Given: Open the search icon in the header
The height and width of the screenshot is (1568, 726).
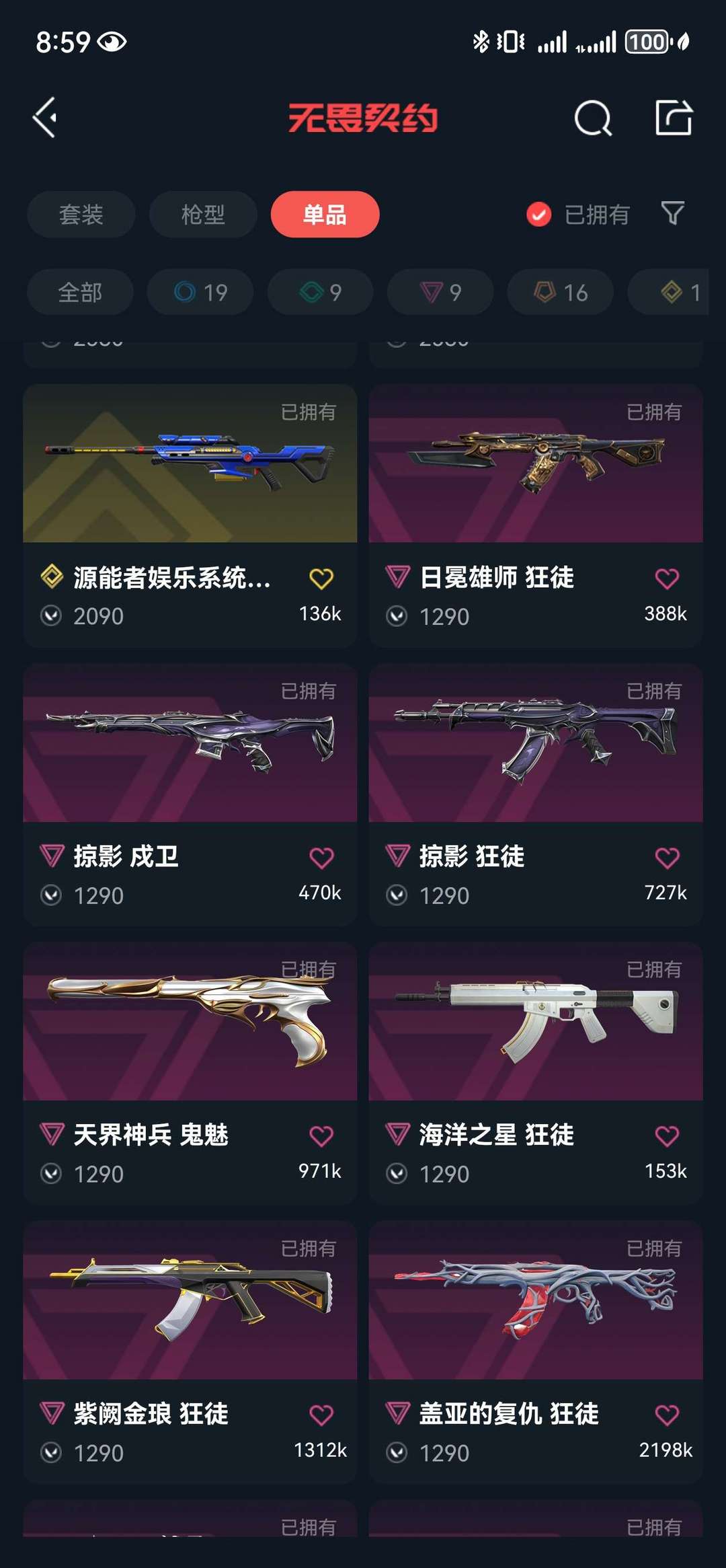Looking at the screenshot, I should (x=592, y=118).
